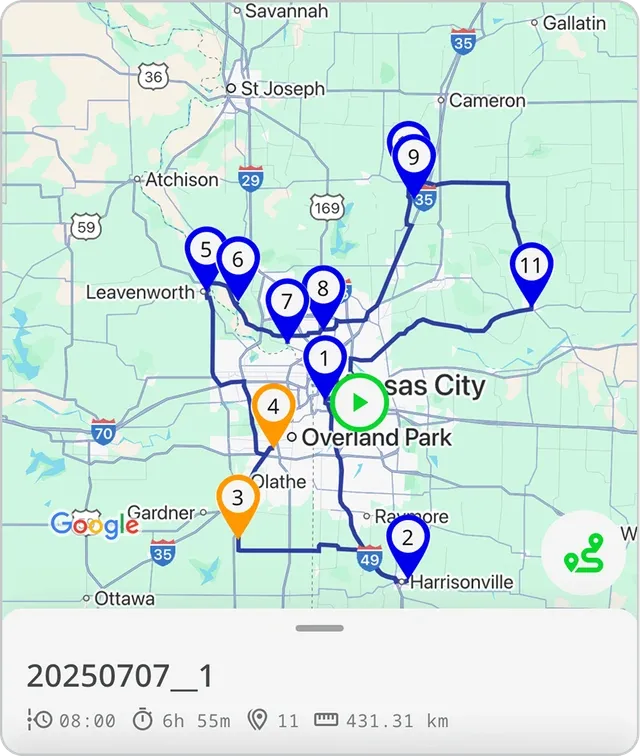Select stop pin 5 near Leavenworth
Screen dimensions: 640x756
[206, 251]
